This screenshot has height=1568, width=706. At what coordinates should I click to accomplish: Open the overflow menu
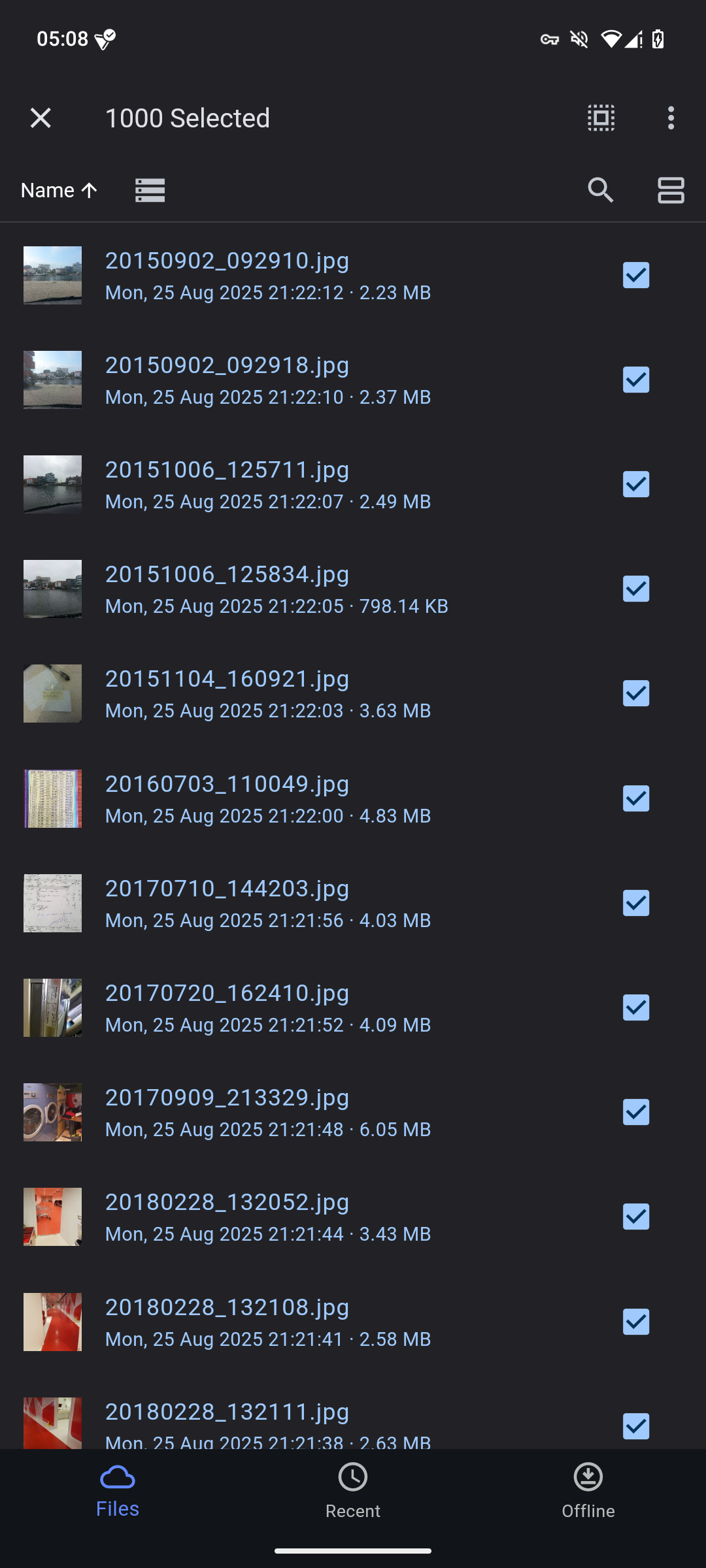click(x=671, y=118)
